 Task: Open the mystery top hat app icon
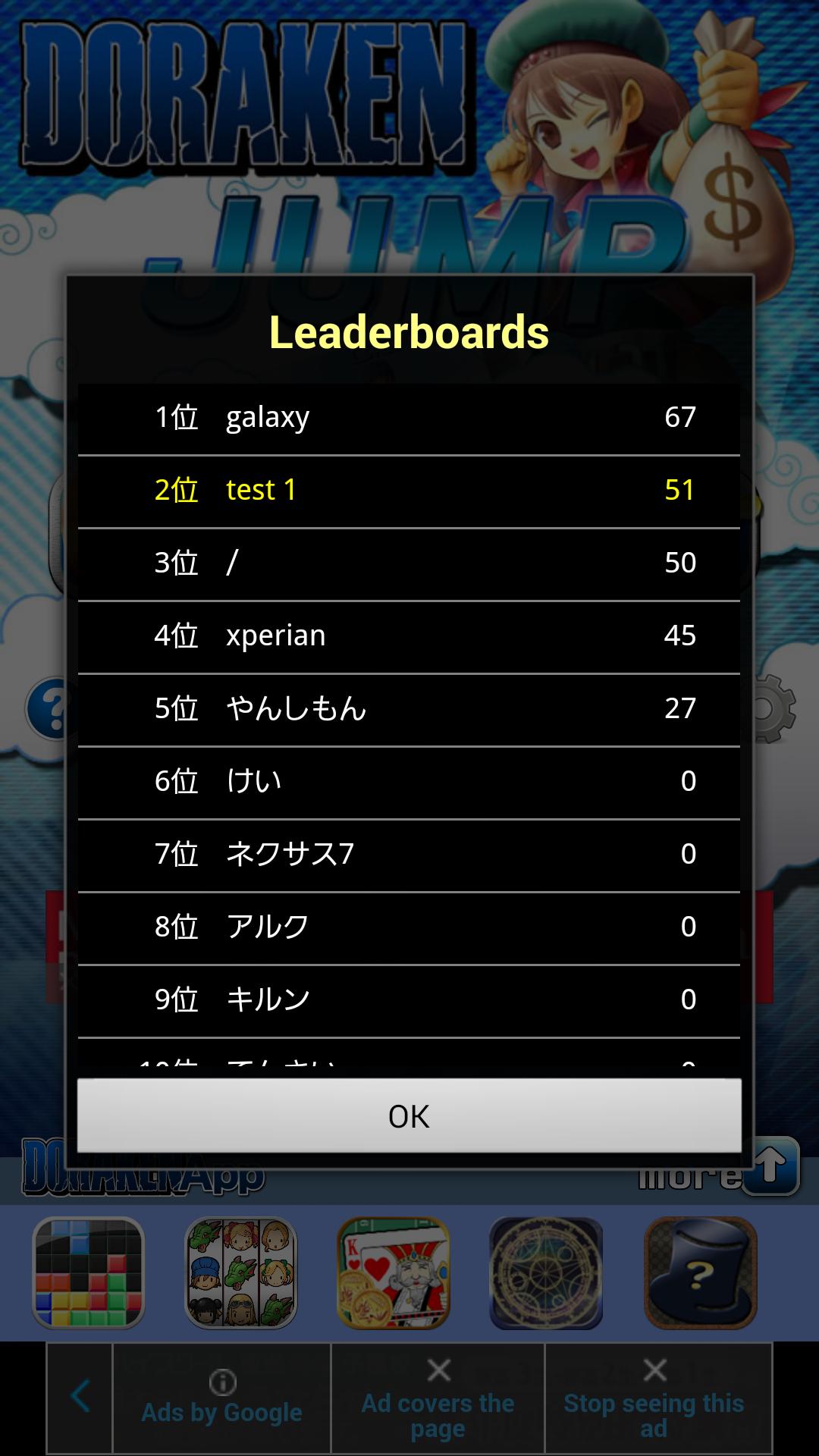700,1273
